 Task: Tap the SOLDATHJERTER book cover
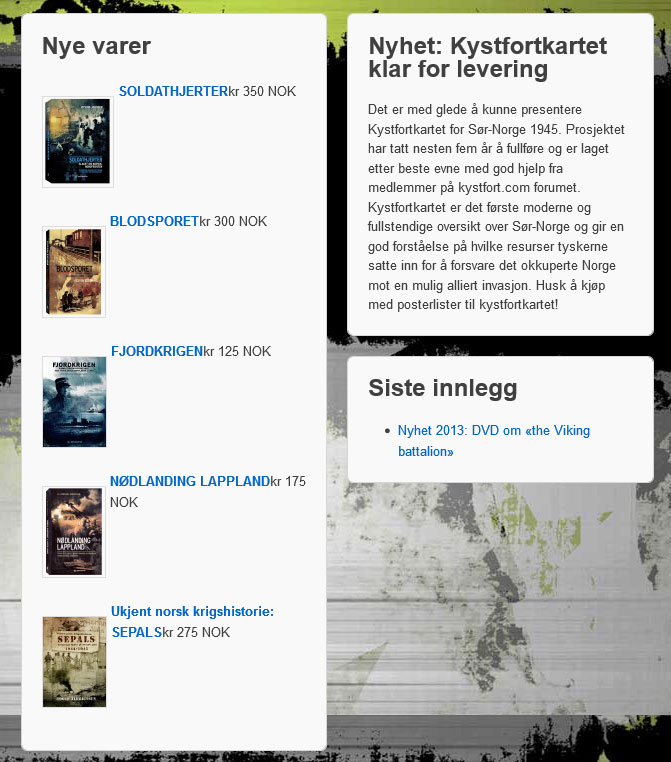point(78,142)
